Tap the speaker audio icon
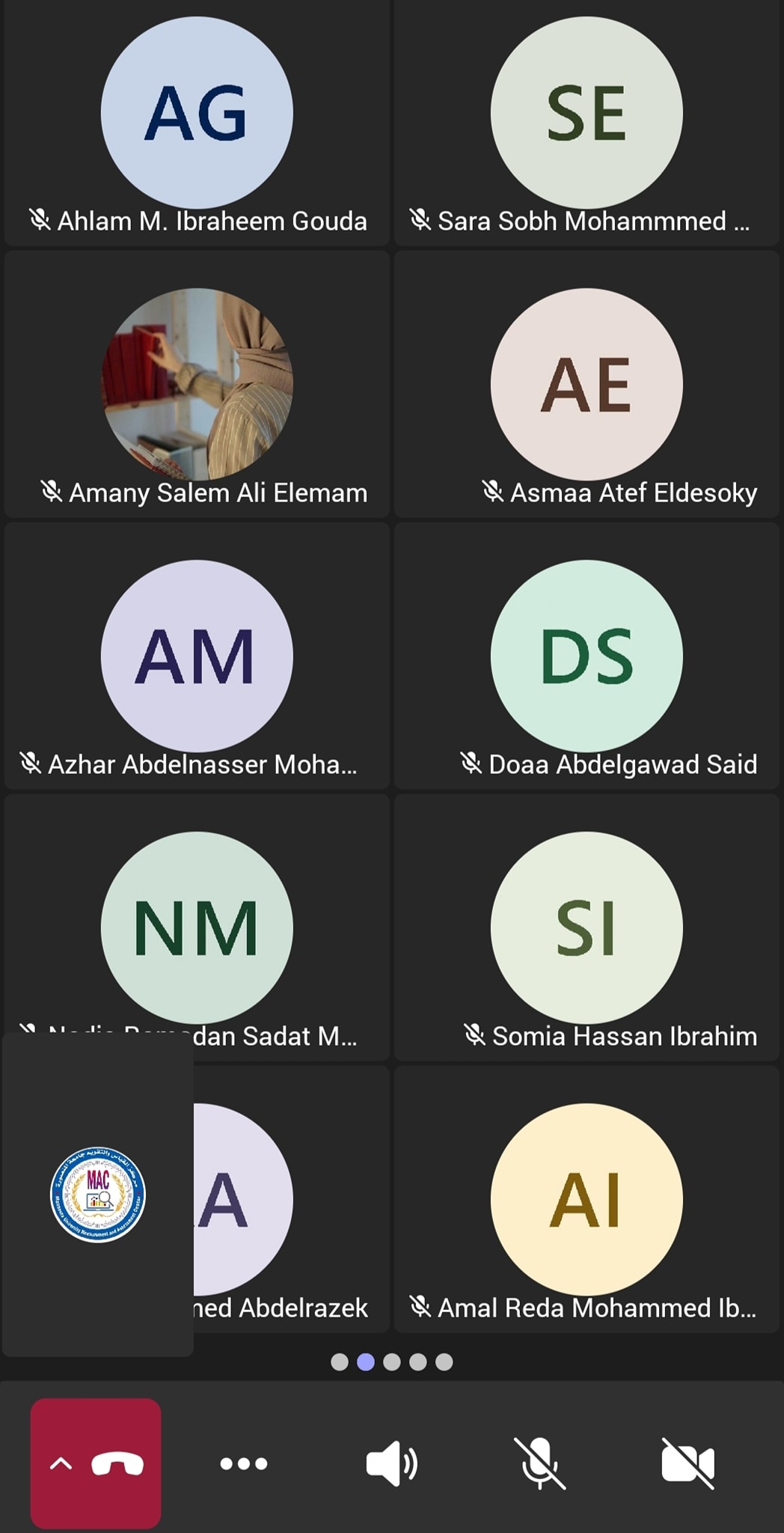The image size is (784, 1533). pos(392,1463)
